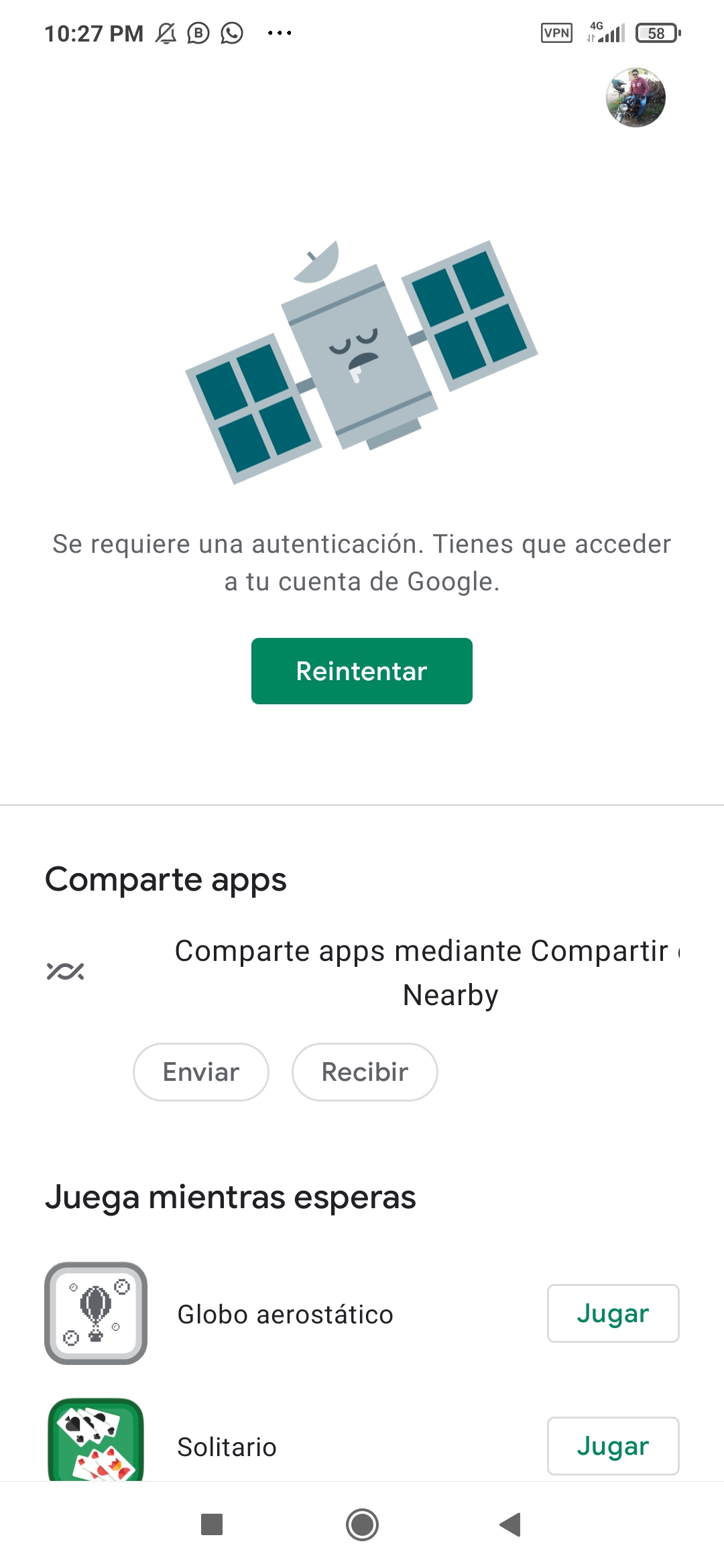Open the account profile picture
724x1568 pixels.
coord(636,97)
